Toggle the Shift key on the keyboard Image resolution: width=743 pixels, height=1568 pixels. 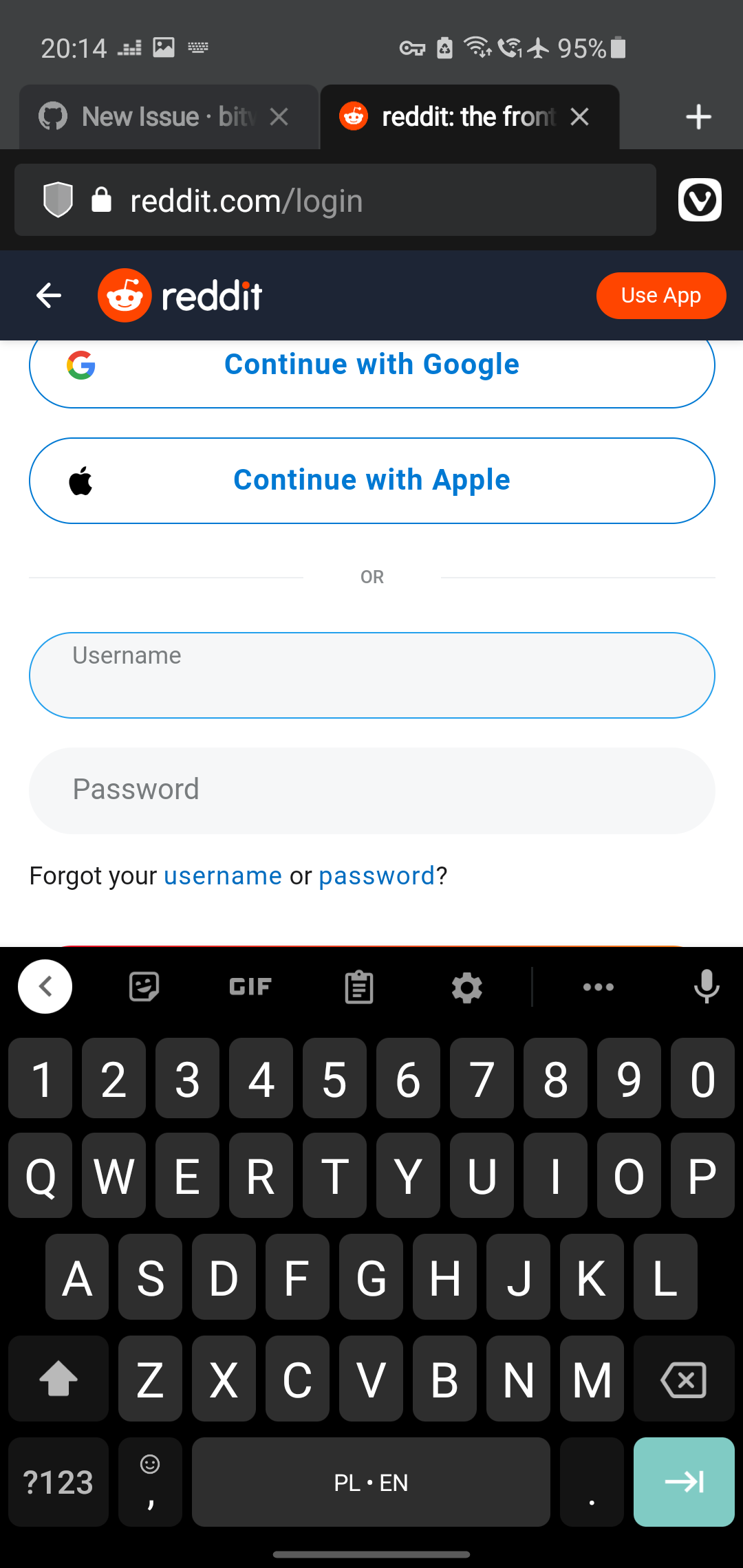tap(58, 1379)
